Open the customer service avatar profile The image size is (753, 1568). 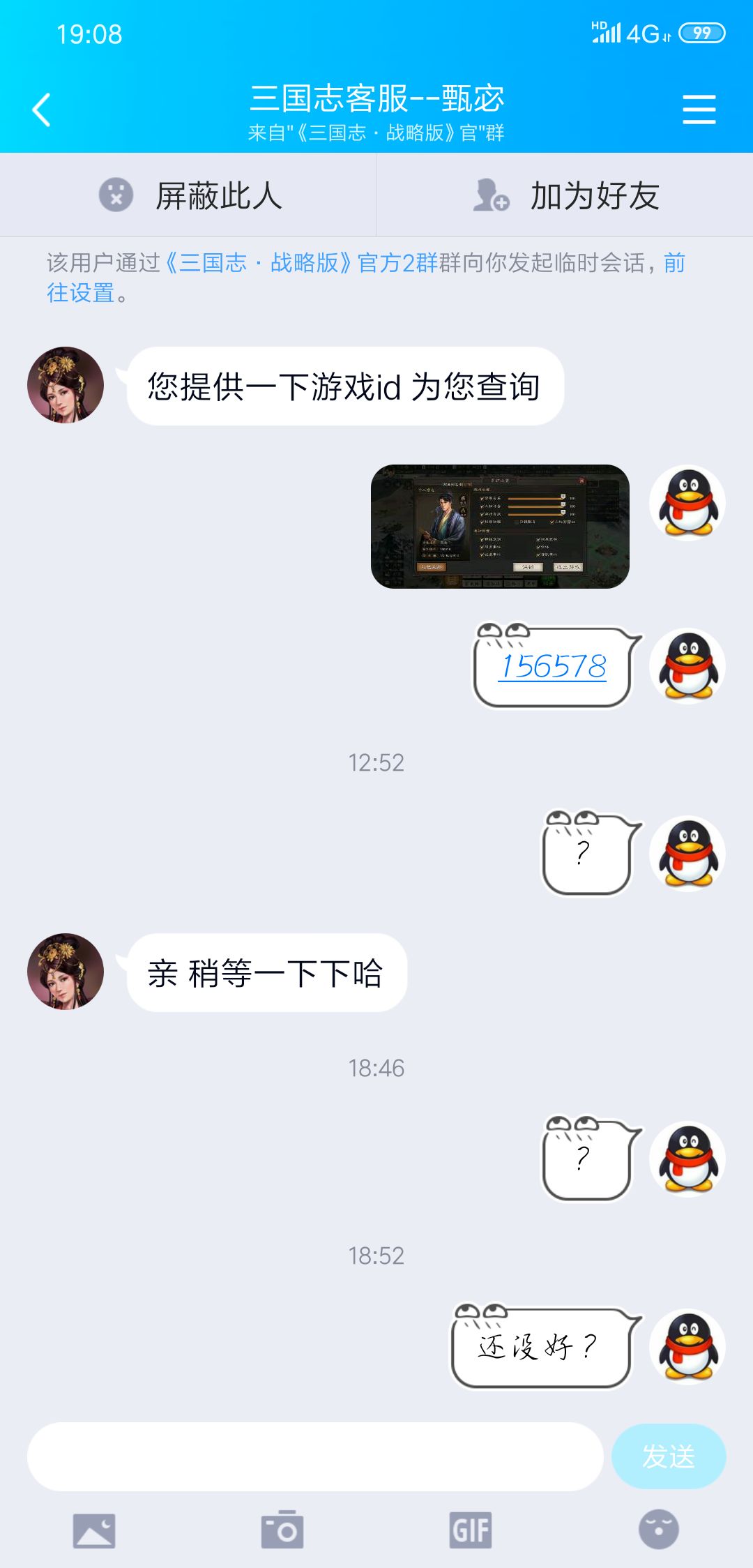(x=66, y=384)
